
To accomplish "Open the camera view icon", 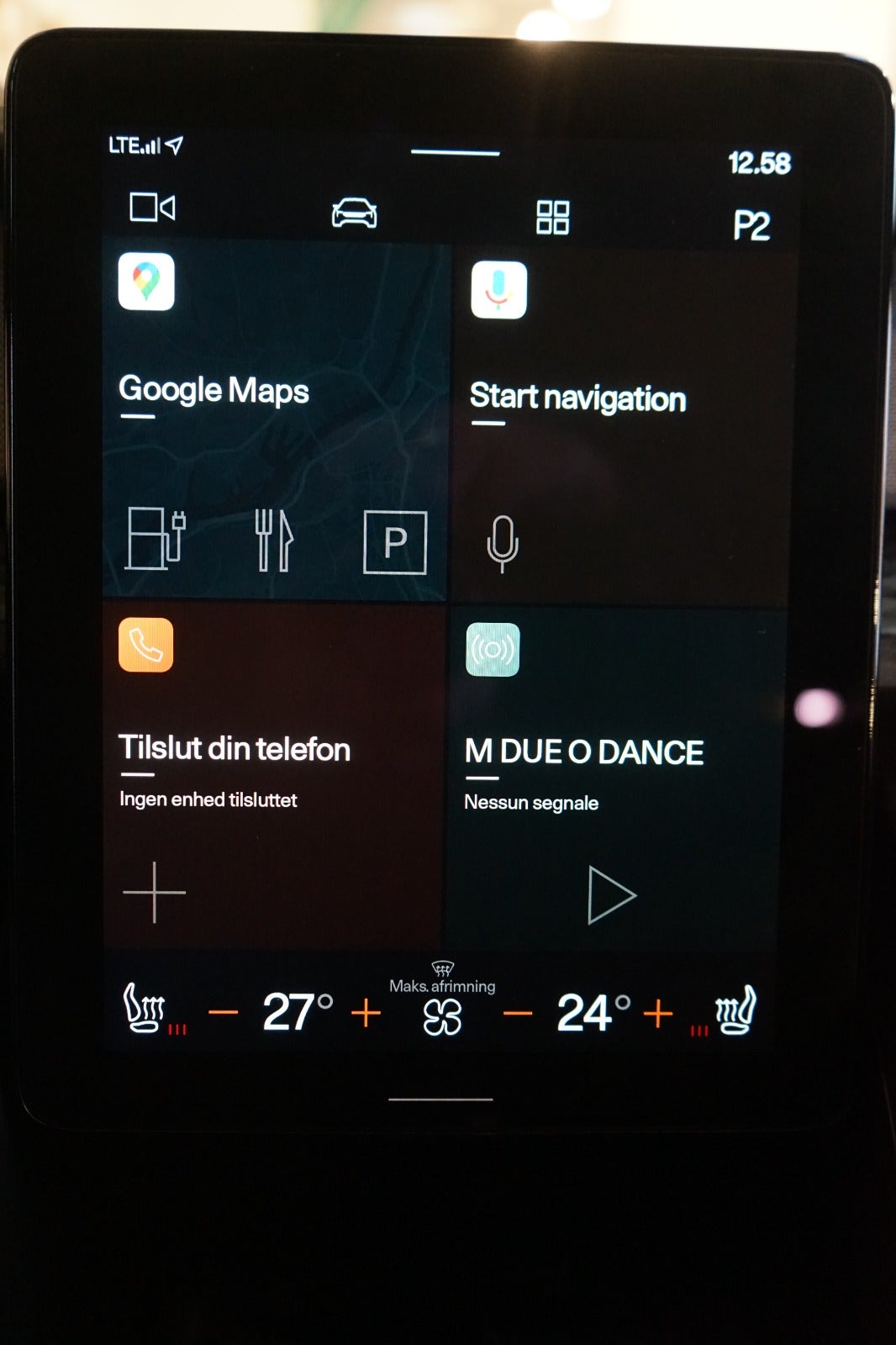I will 152,207.
